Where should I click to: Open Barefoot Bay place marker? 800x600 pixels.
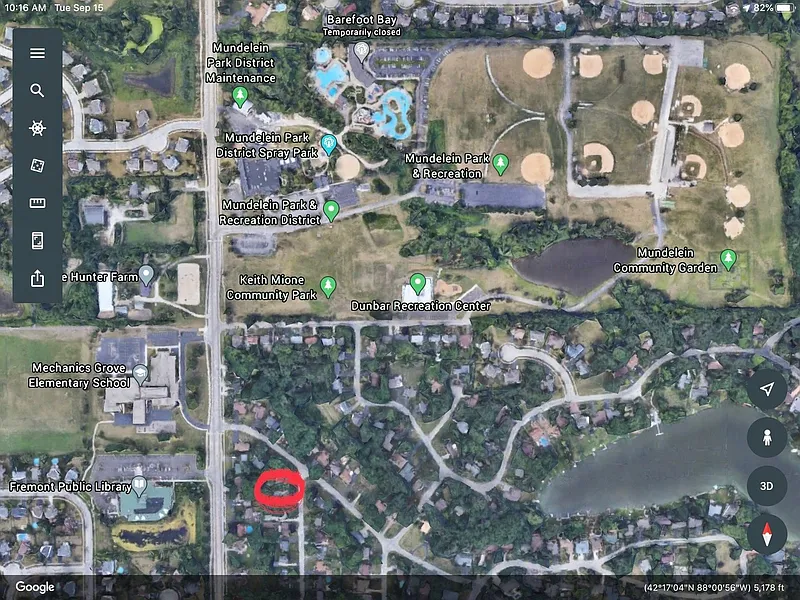coord(361,50)
